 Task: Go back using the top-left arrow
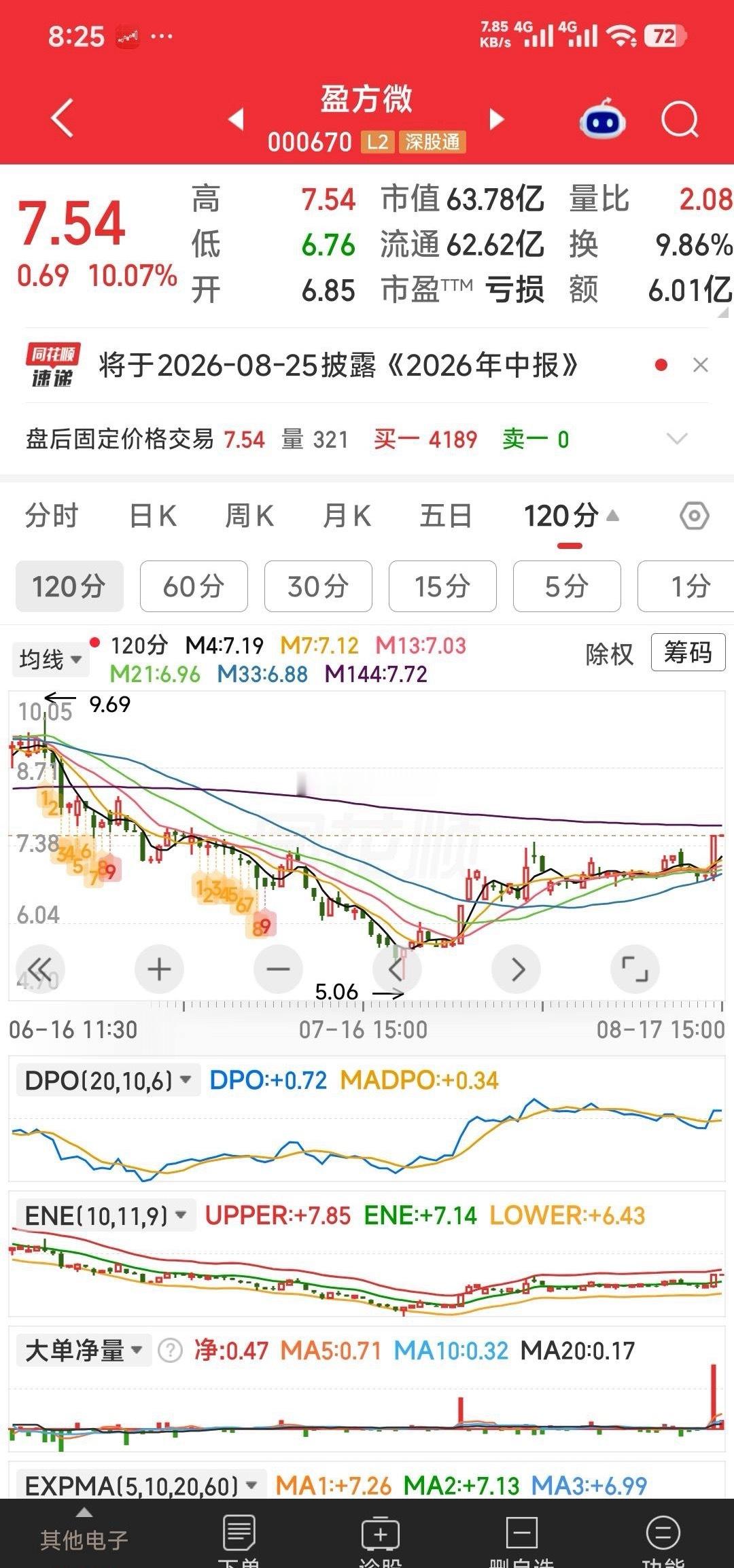[x=62, y=120]
